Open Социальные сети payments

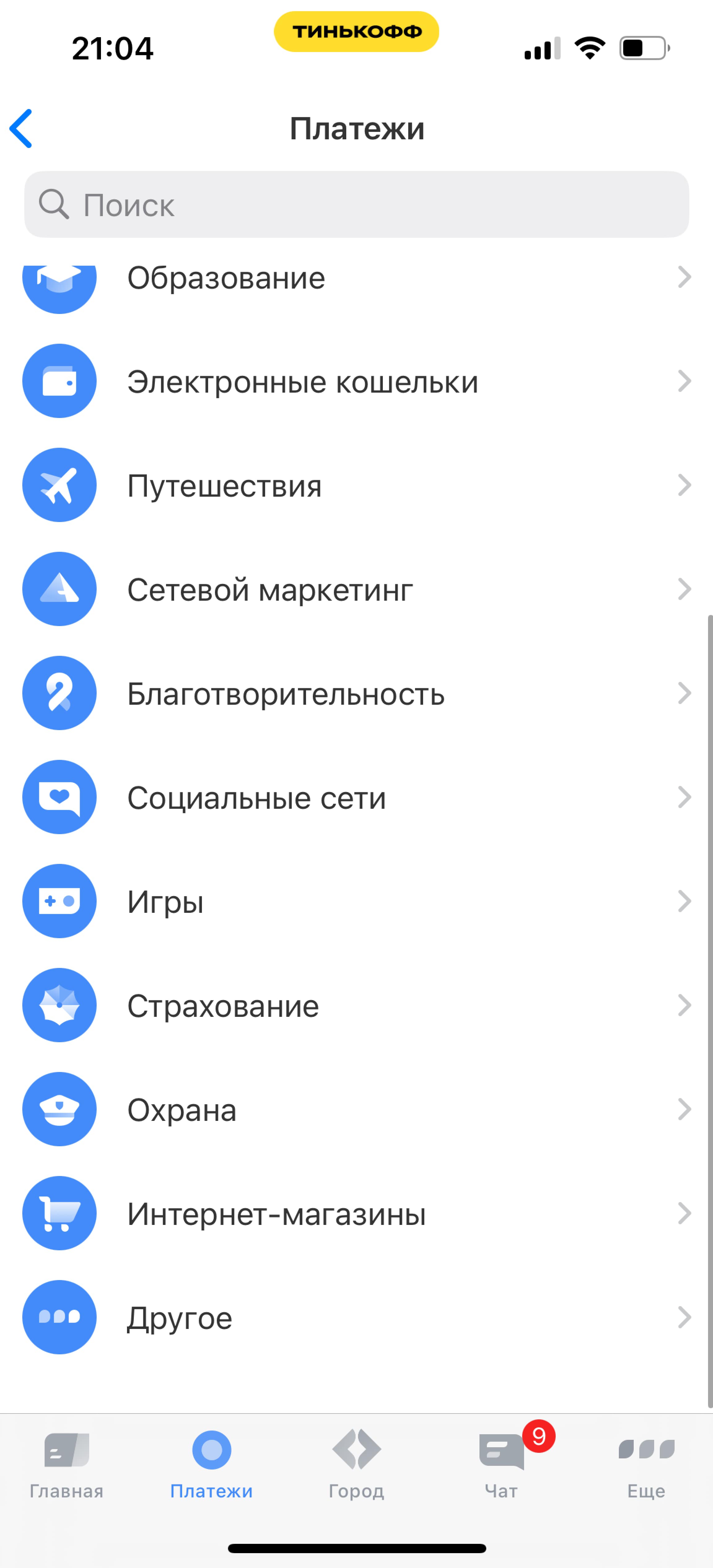[356, 797]
